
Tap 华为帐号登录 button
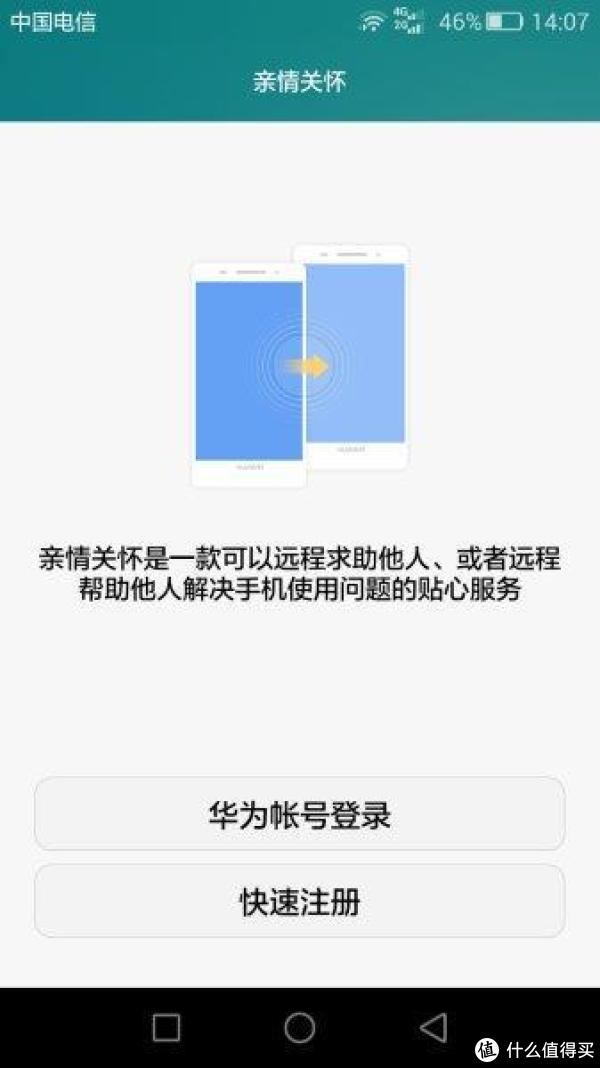coord(299,814)
